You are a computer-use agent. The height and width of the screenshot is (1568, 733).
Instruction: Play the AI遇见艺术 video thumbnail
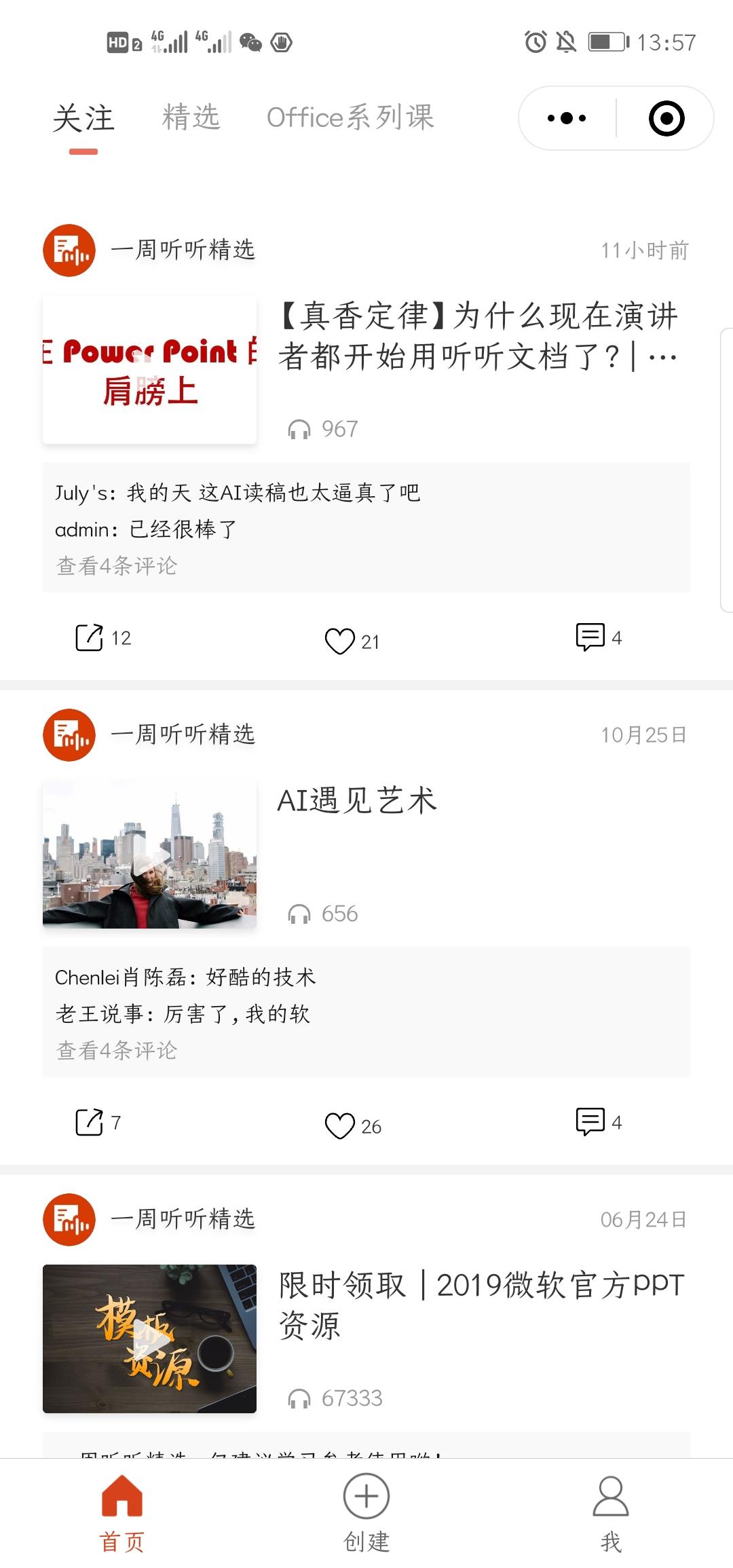(x=149, y=856)
